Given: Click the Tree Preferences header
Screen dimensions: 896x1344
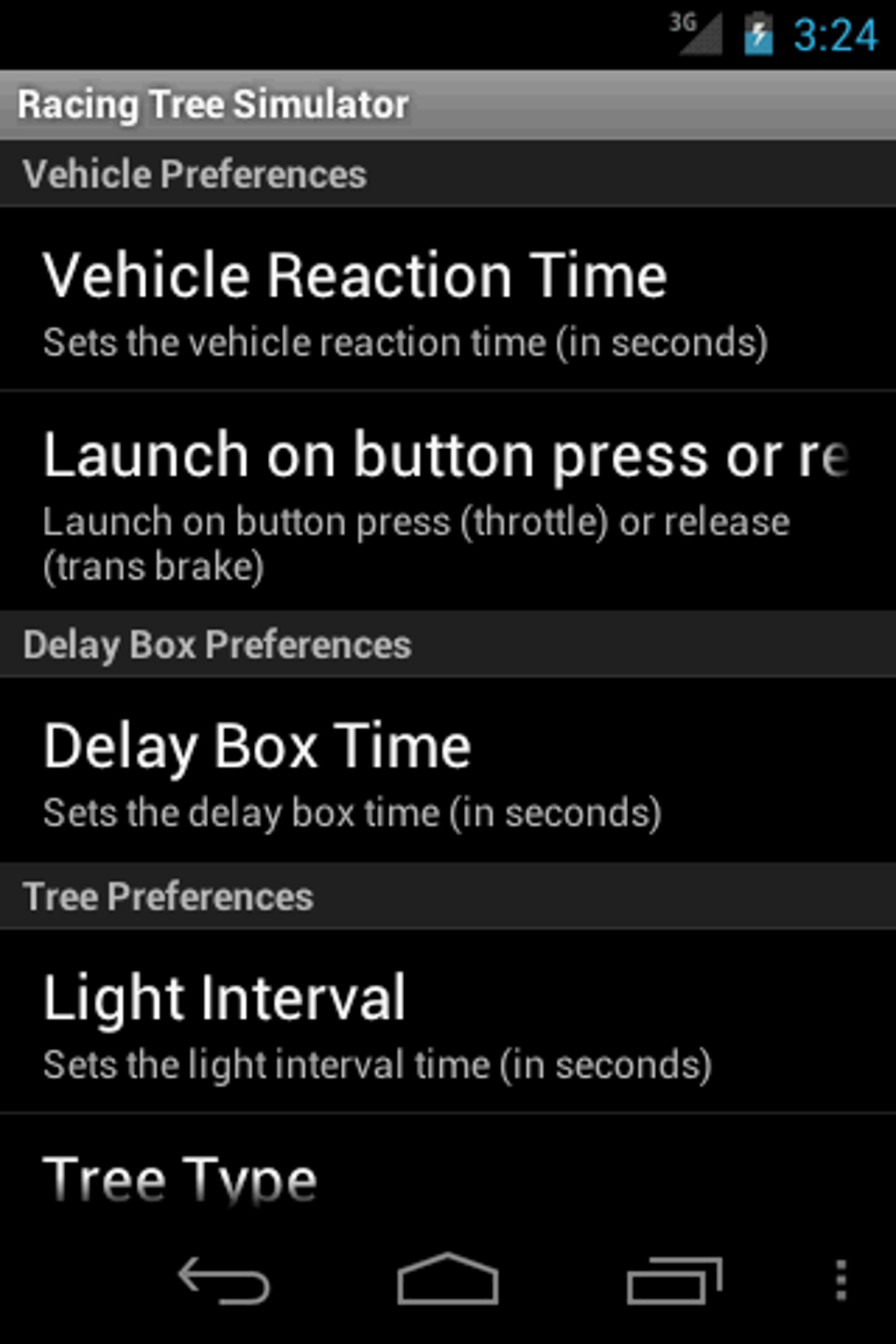Looking at the screenshot, I should pyautogui.click(x=168, y=895).
